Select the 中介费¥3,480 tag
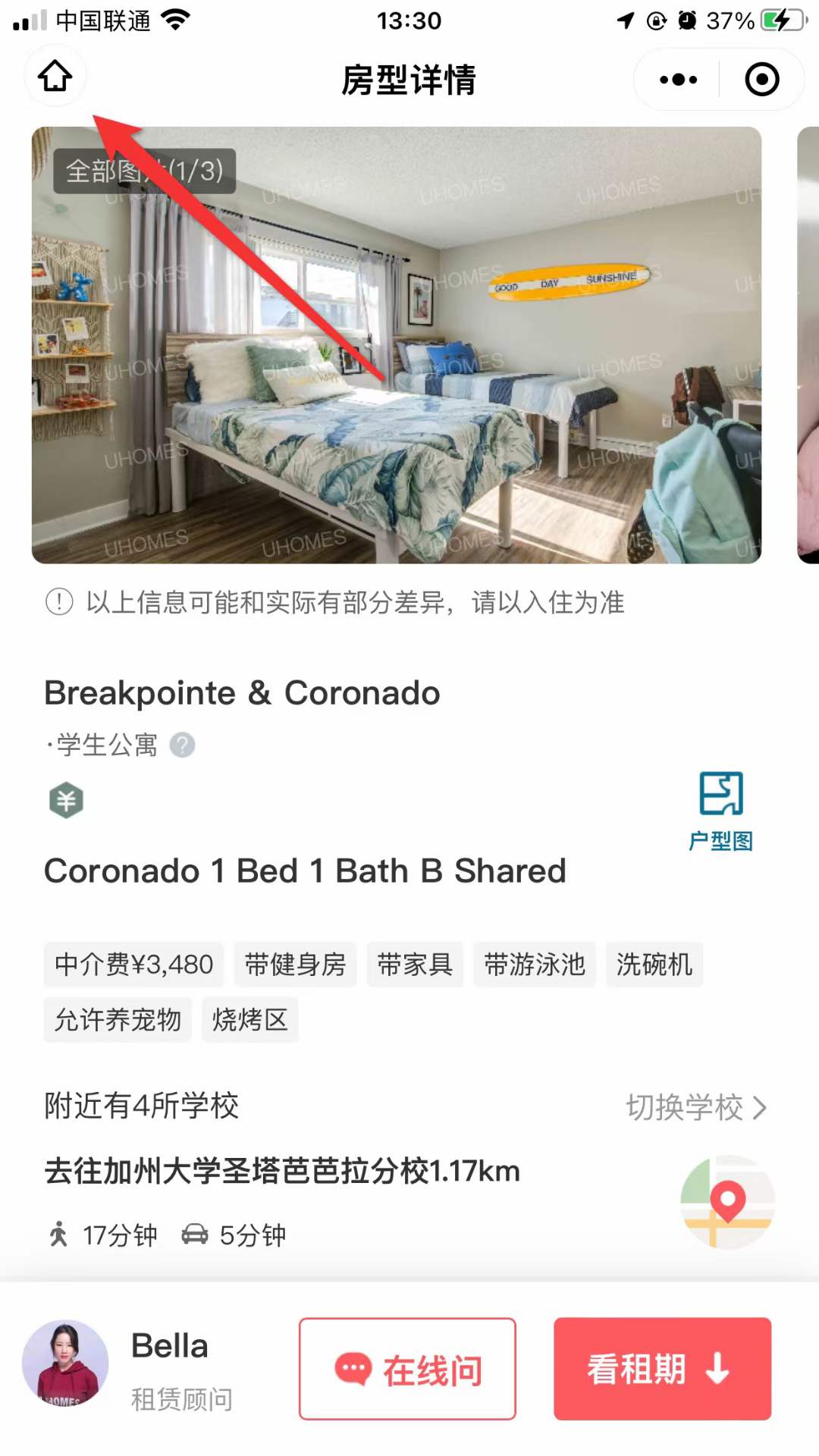This screenshot has height=1456, width=819. click(133, 964)
